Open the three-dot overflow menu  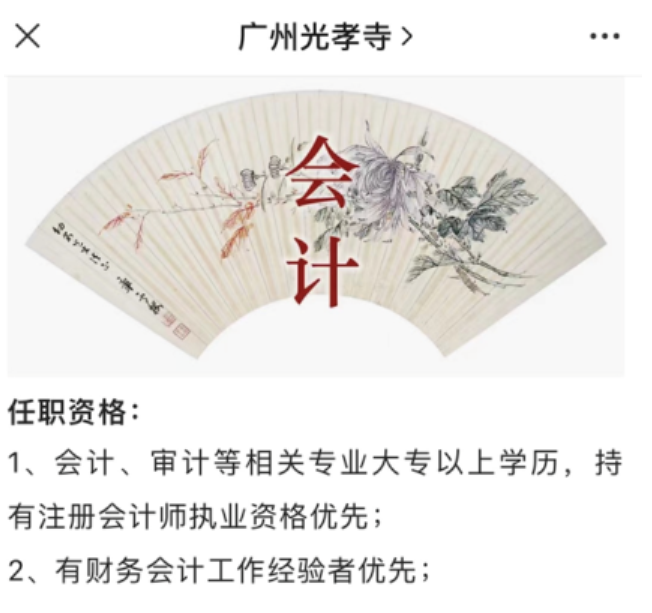pos(604,37)
